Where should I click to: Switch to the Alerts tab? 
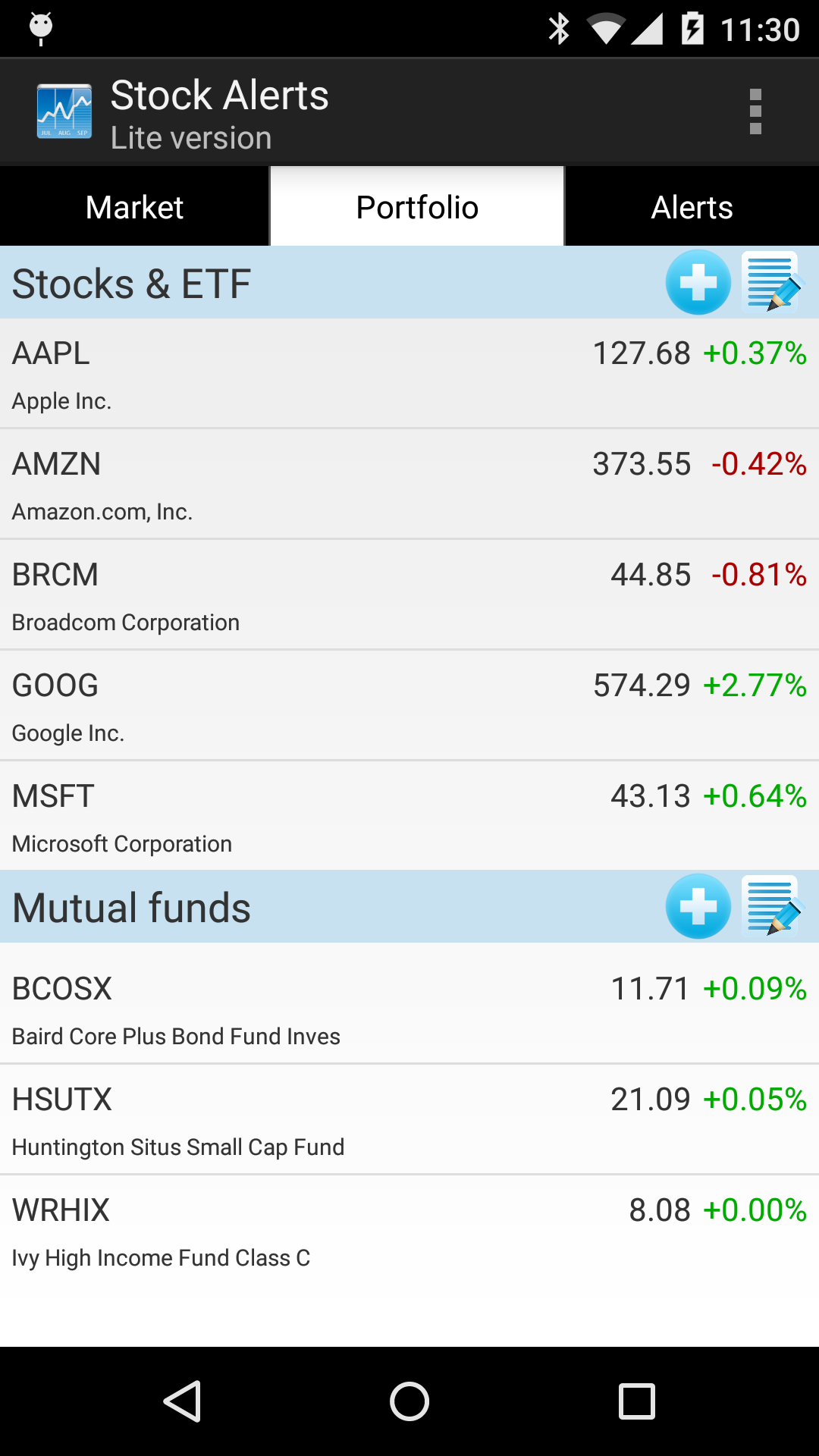point(692,206)
